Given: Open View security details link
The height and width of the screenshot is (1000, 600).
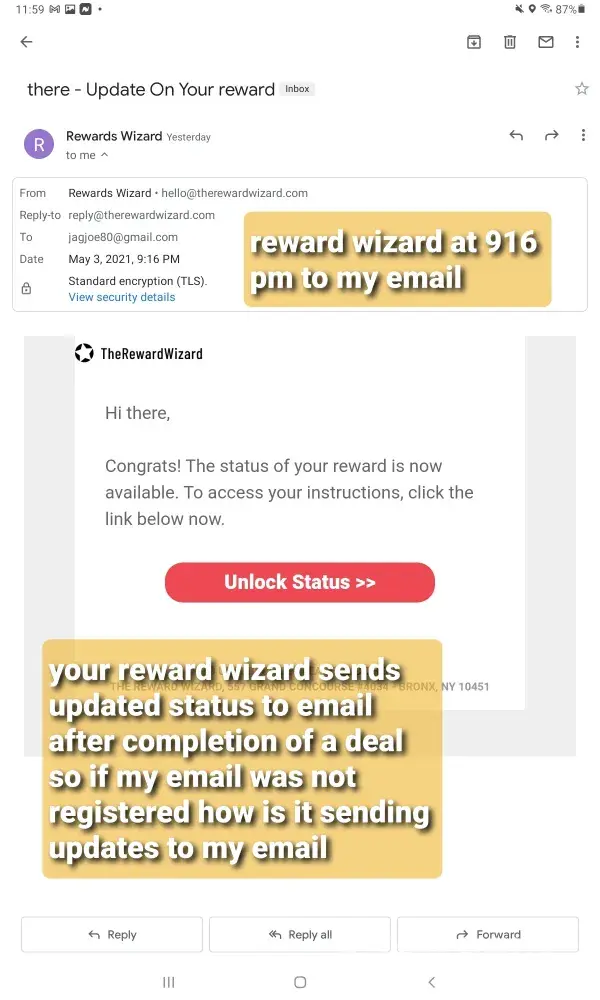Looking at the screenshot, I should click(122, 297).
